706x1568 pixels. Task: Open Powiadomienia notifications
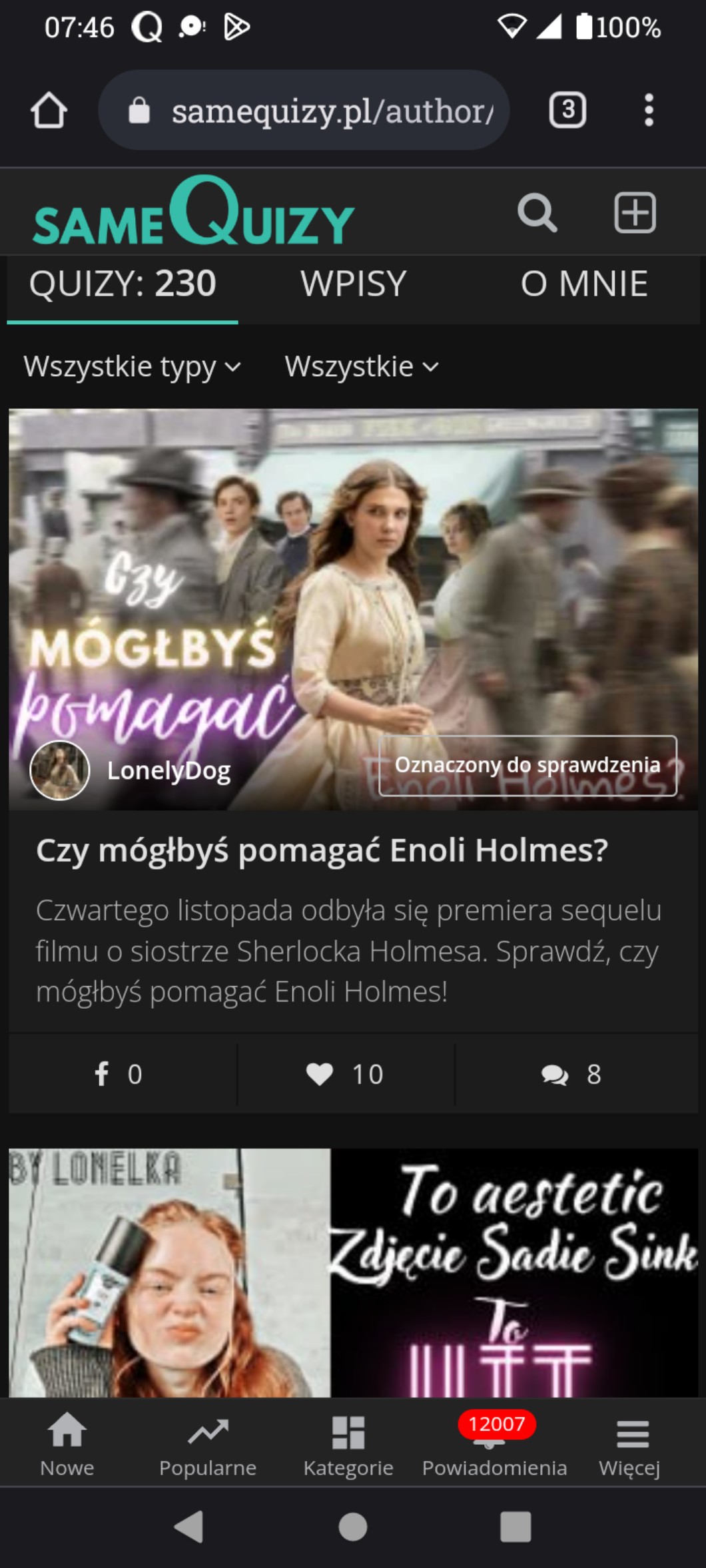pyautogui.click(x=494, y=1446)
